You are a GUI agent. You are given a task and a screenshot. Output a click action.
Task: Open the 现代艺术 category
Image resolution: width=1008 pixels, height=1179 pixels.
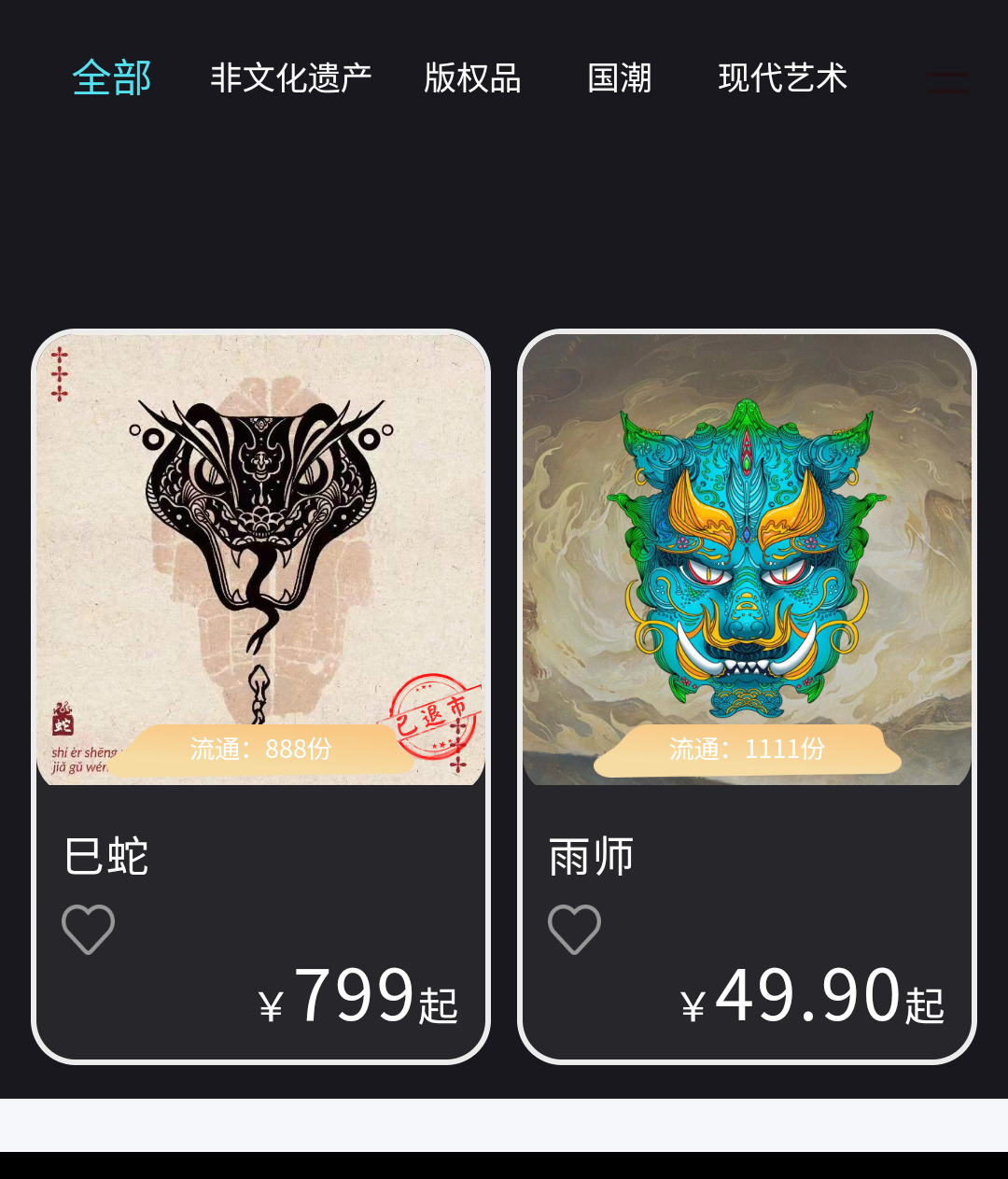pos(783,78)
